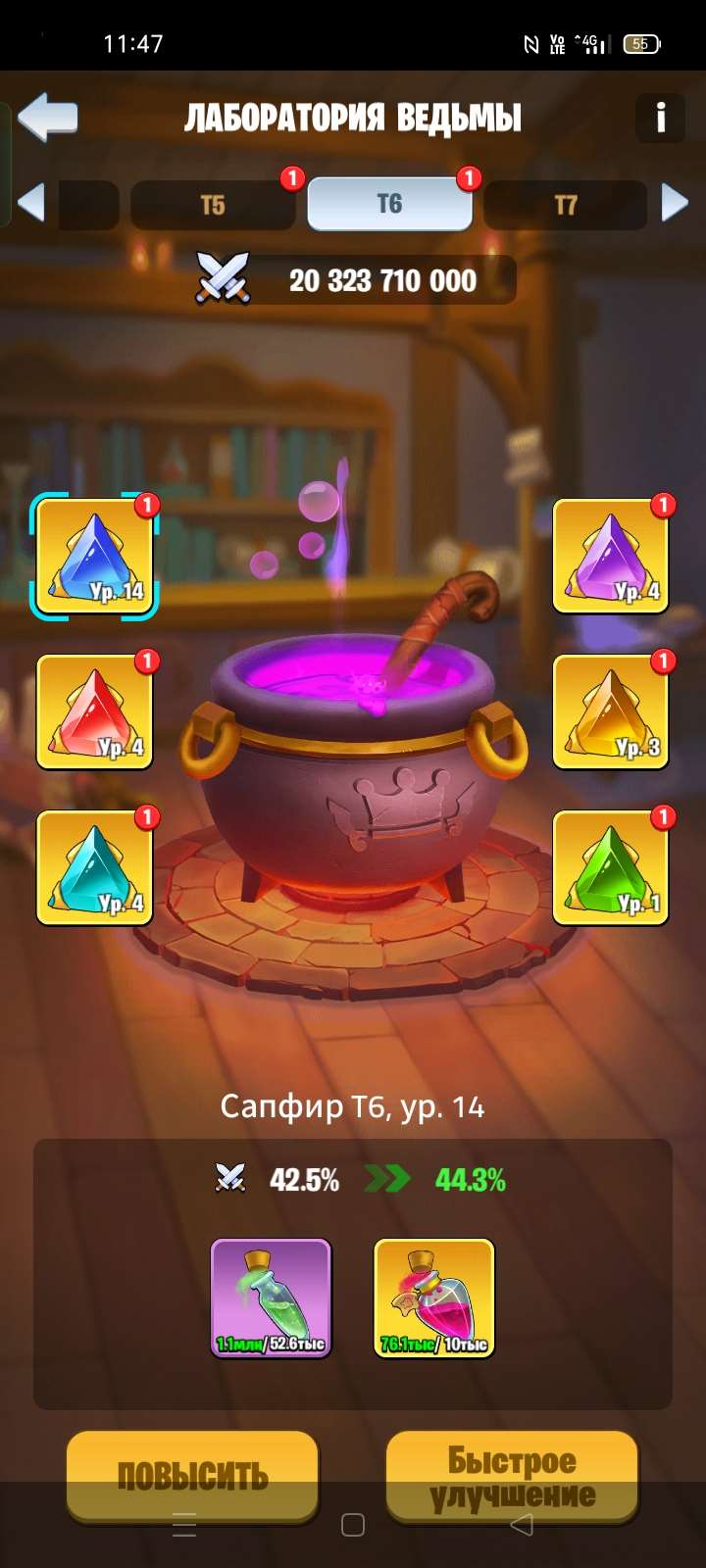Select the purple gem level 4
This screenshot has height=1568, width=706.
coord(611,557)
